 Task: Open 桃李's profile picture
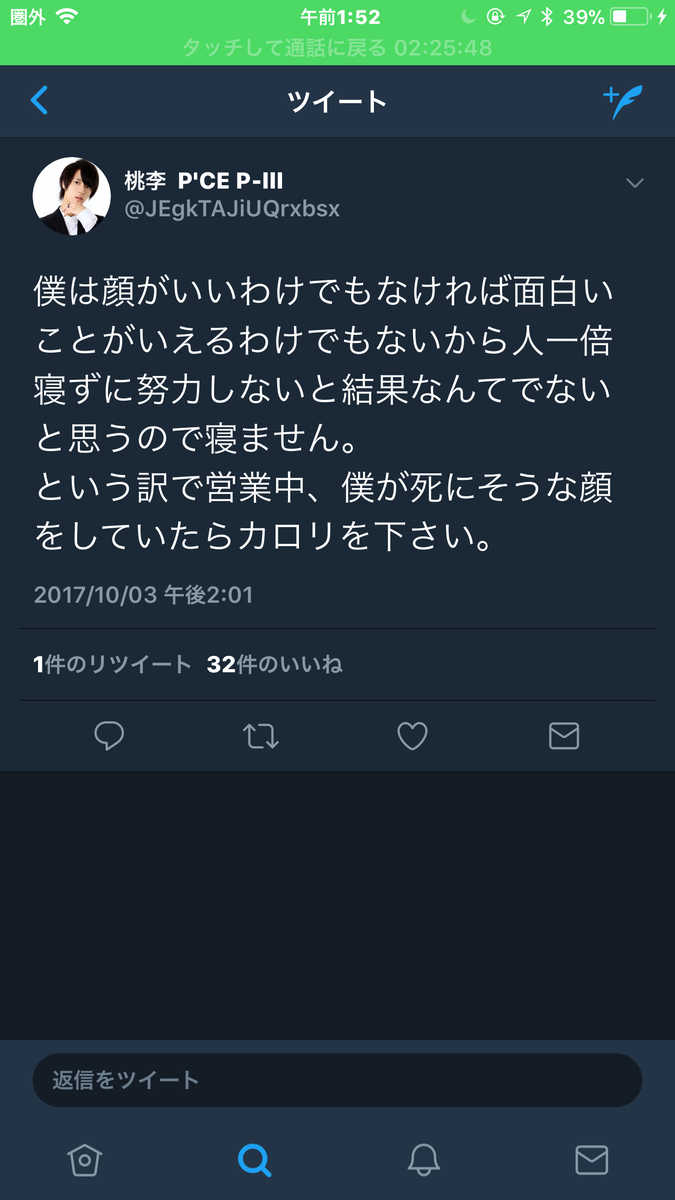click(x=71, y=195)
